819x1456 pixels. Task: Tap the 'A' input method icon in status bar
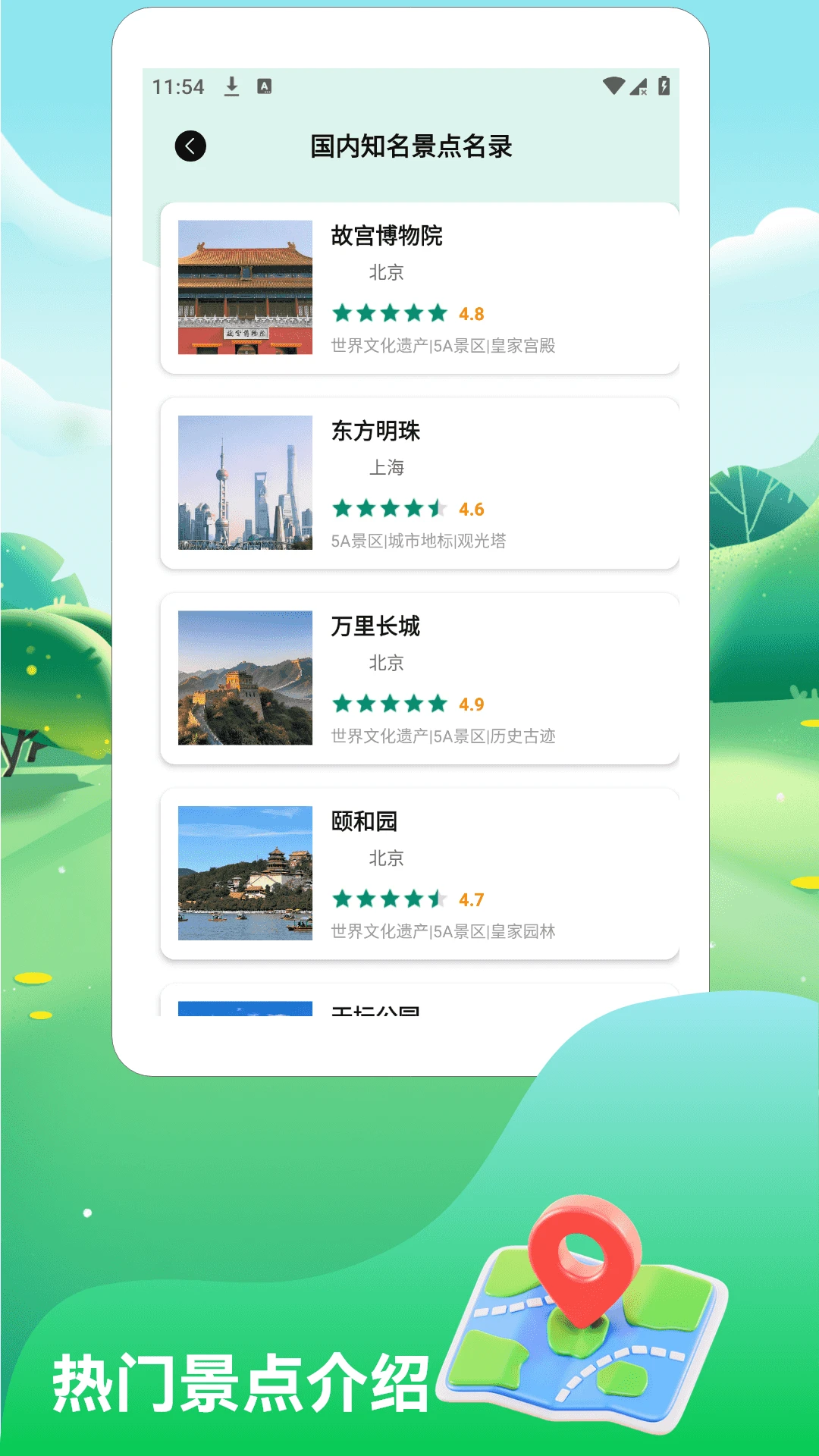264,87
